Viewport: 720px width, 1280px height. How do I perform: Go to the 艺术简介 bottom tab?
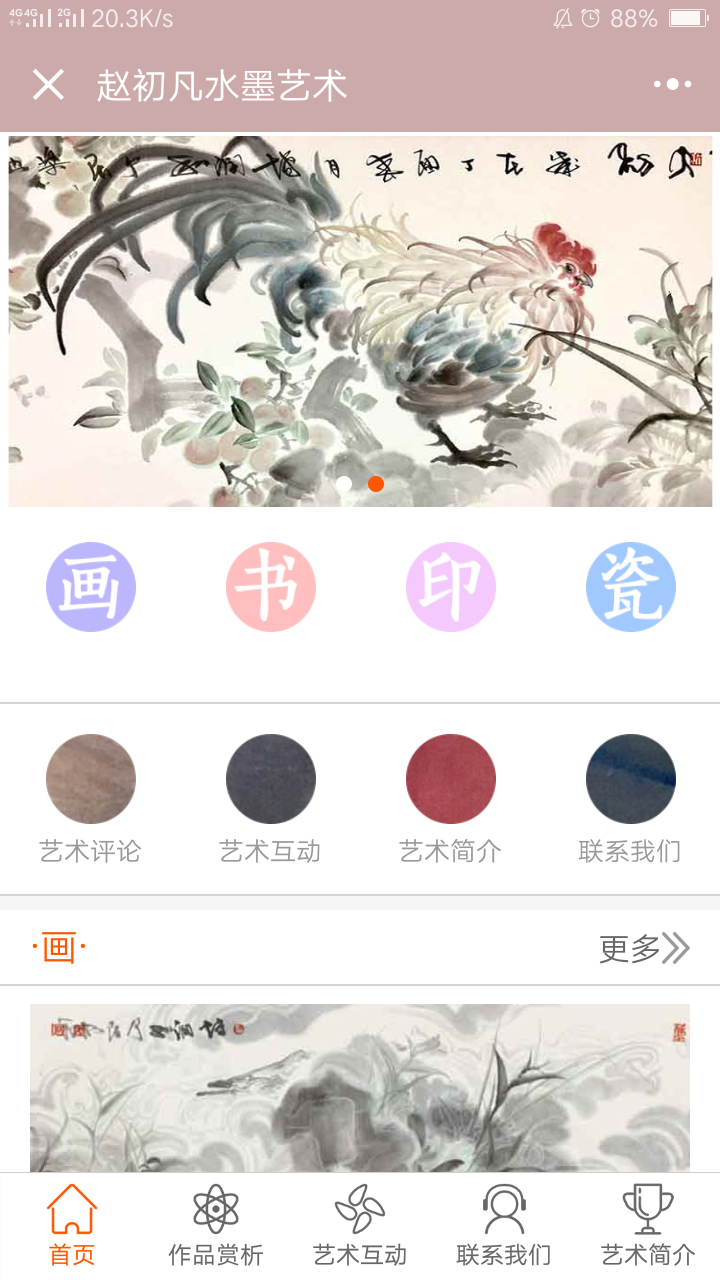click(x=648, y=1226)
